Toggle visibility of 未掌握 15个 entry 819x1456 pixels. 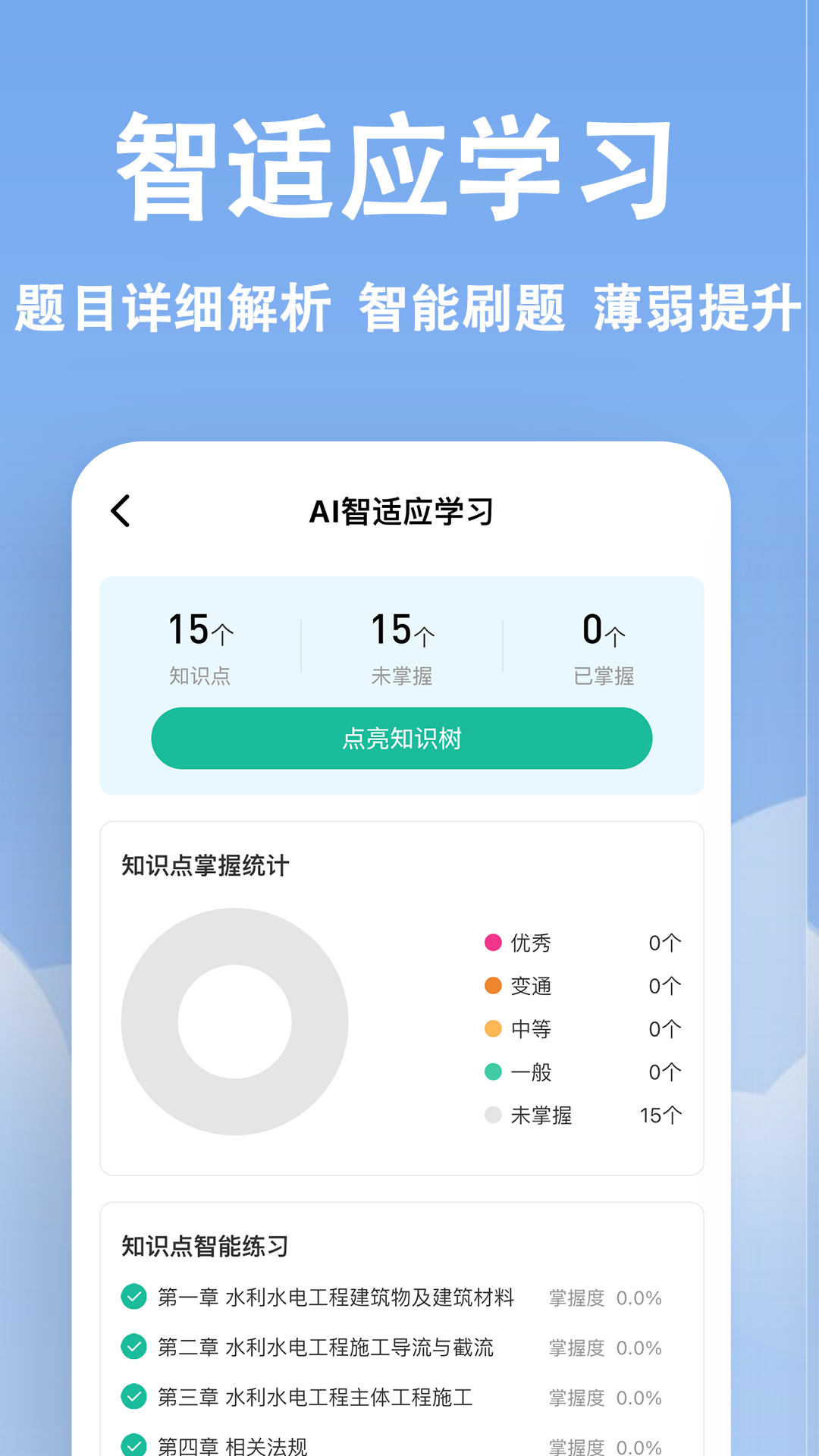click(584, 1116)
